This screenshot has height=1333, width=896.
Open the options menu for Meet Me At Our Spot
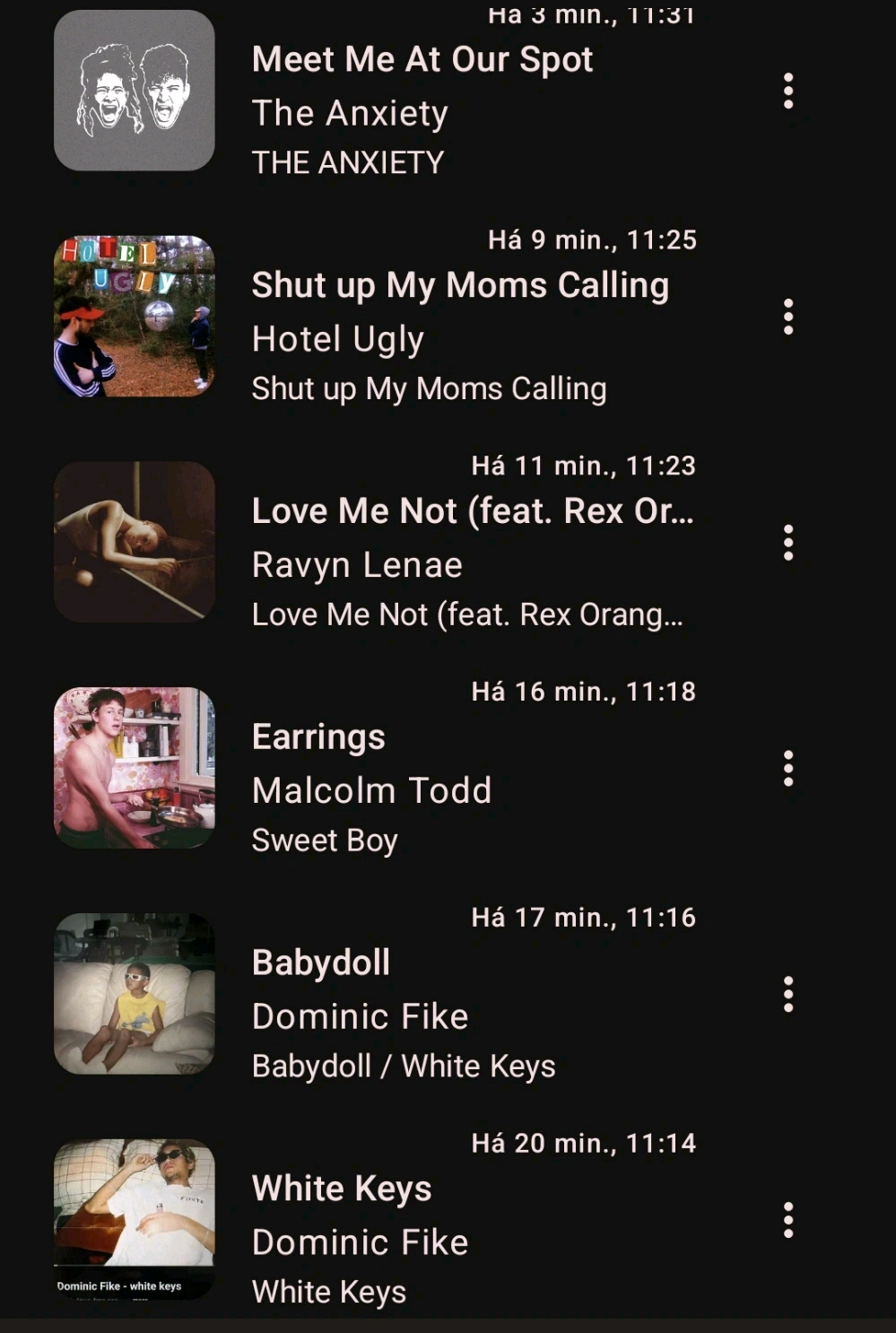point(788,91)
